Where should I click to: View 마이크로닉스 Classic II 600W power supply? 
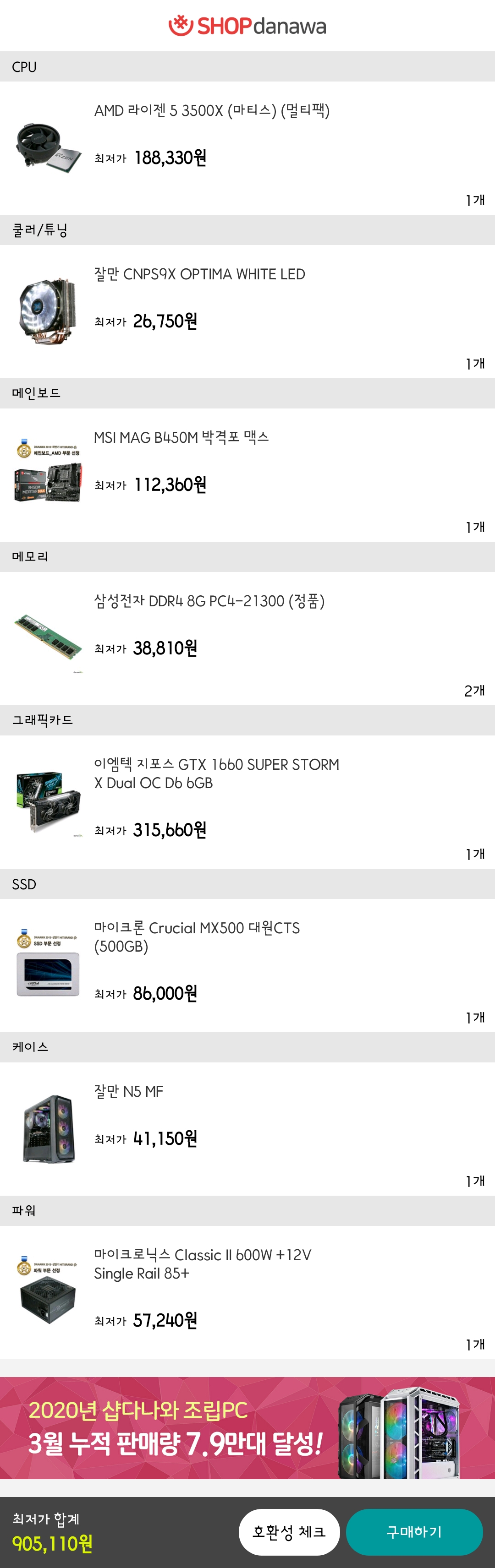202,1263
